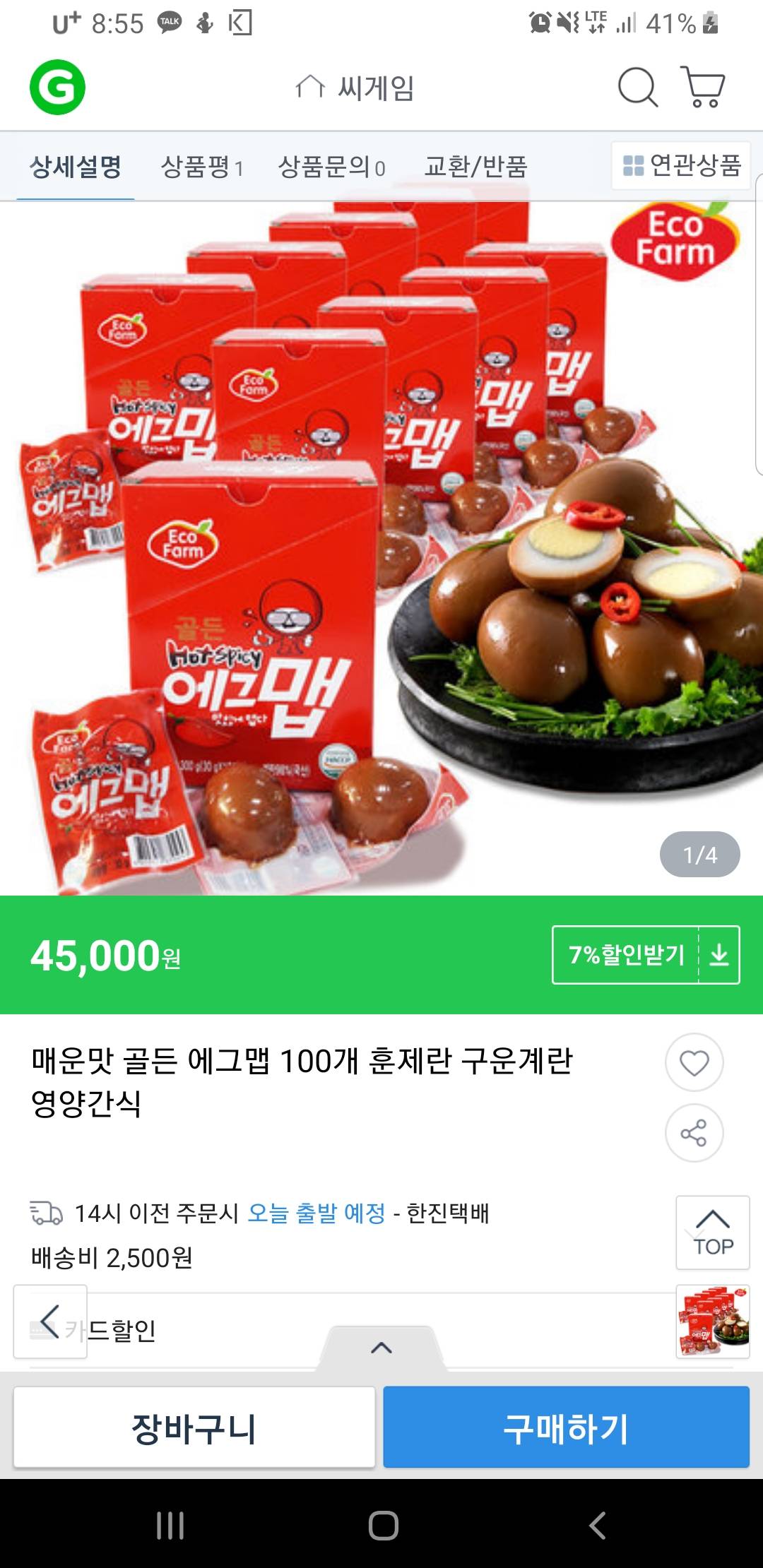
Task: Jump back to TOP of page
Action: 712,1233
